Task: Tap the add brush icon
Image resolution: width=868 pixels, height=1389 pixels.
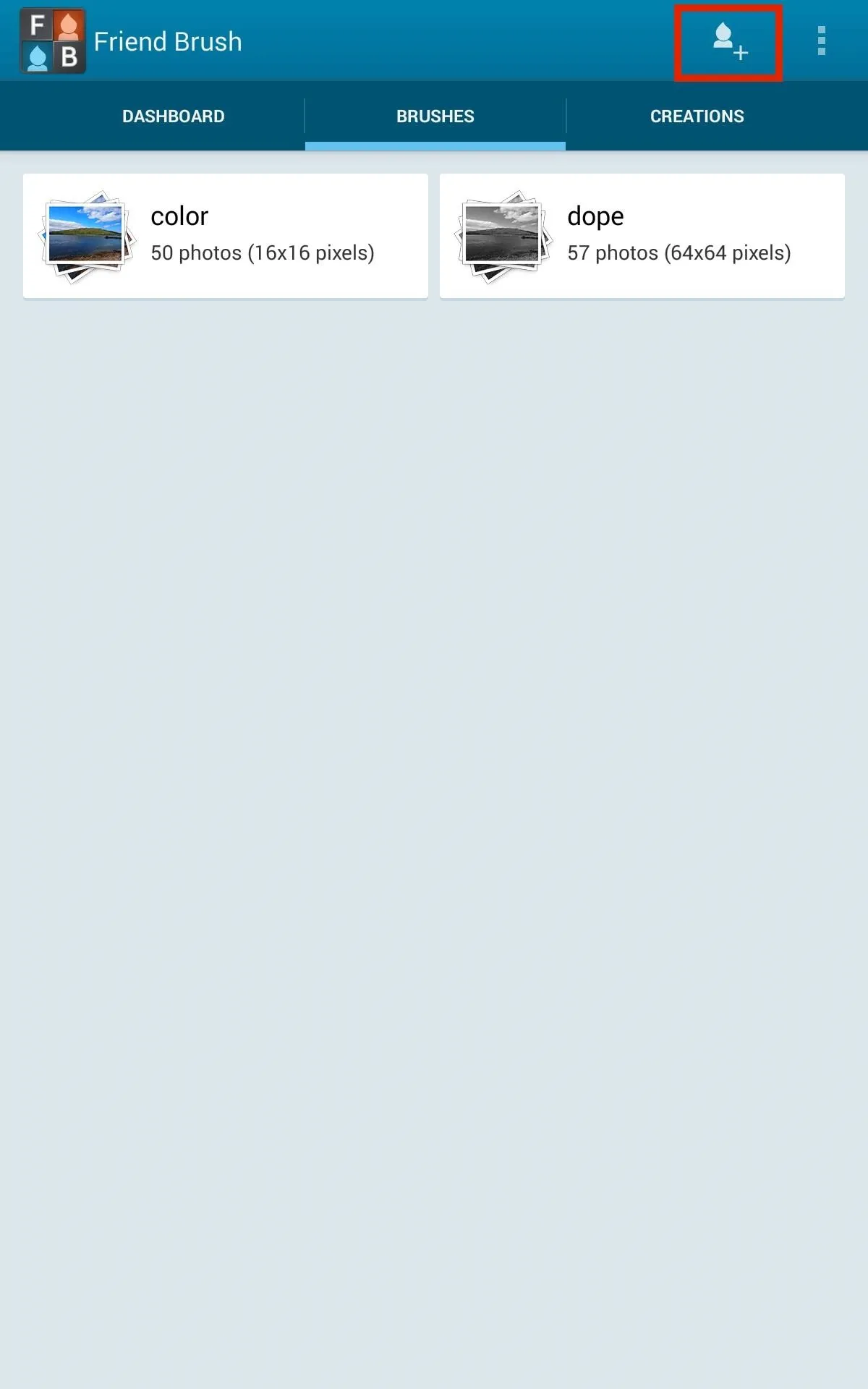Action: tap(729, 42)
